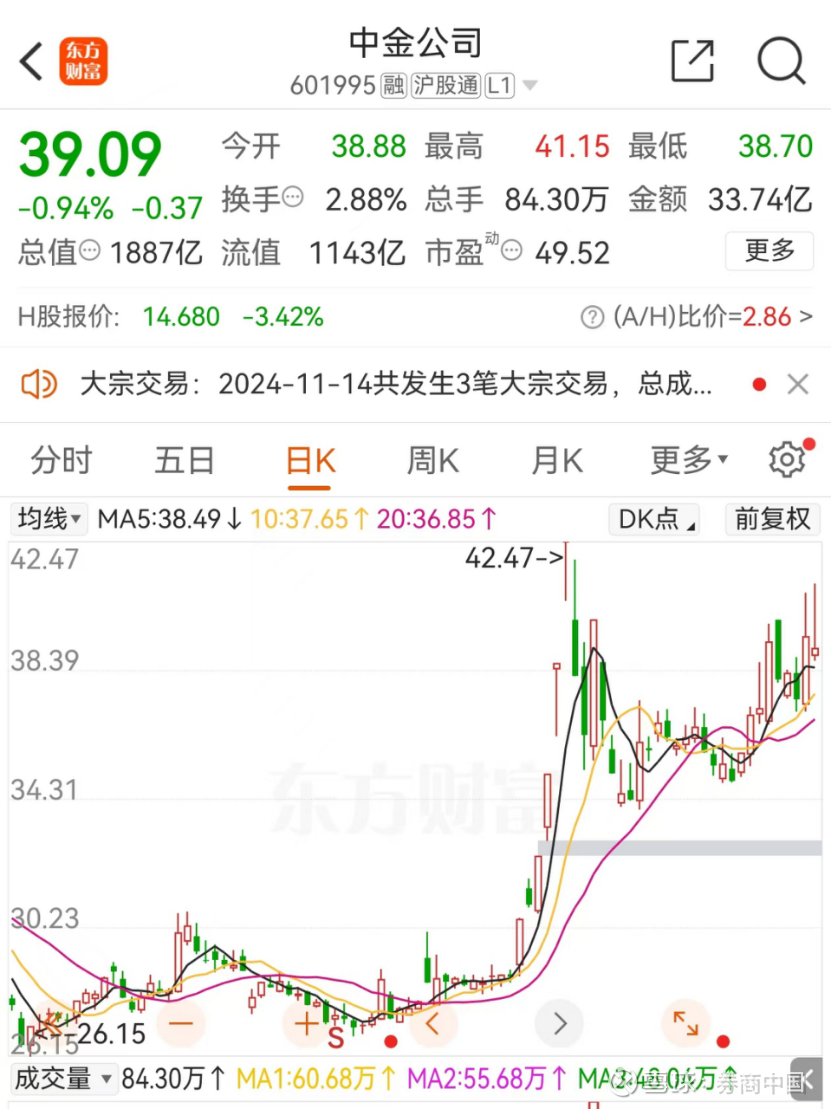Open the 成交量 indicator dropdown

[x=64, y=1079]
